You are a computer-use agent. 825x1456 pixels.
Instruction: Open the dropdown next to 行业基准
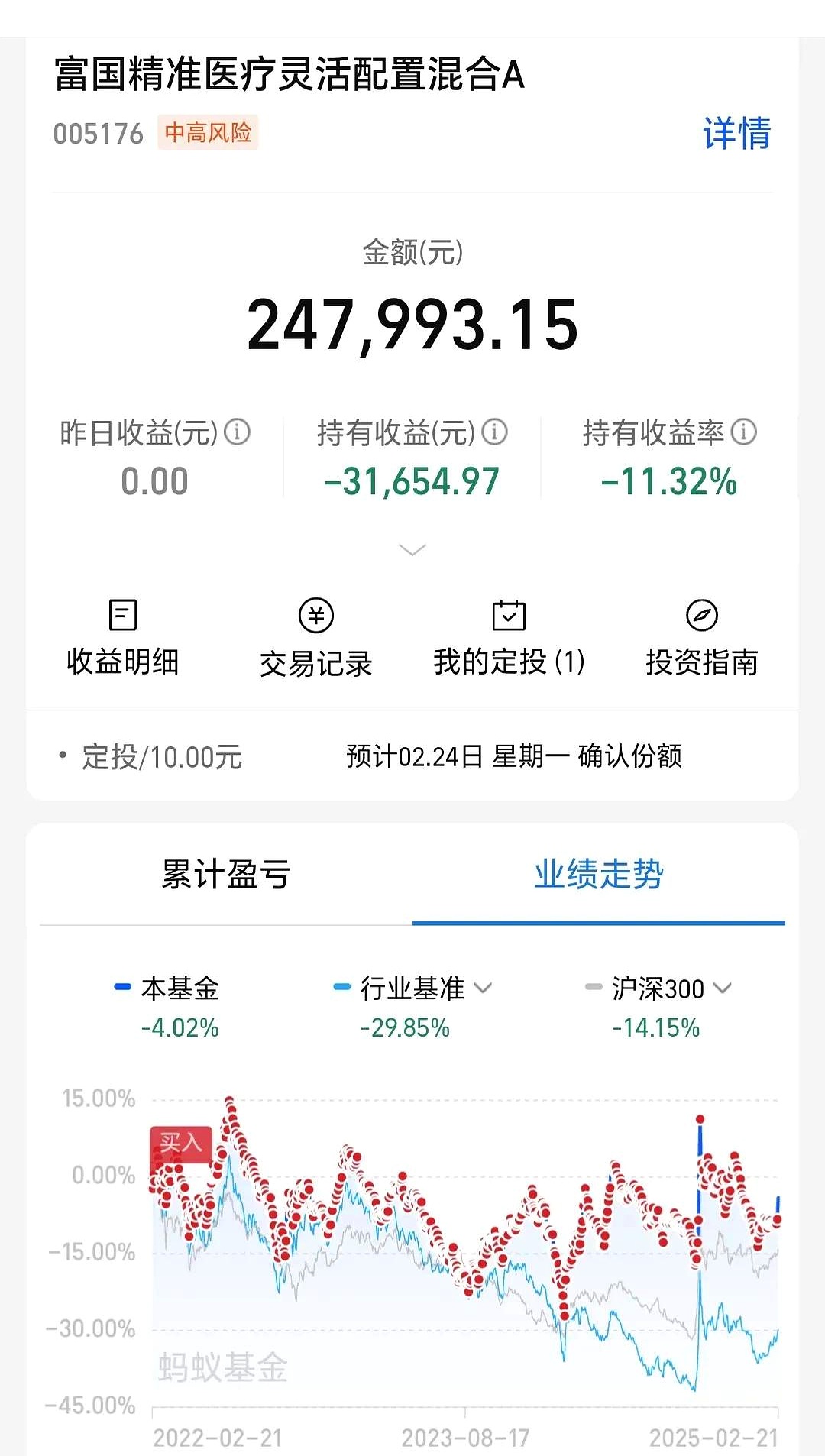pyautogui.click(x=483, y=988)
